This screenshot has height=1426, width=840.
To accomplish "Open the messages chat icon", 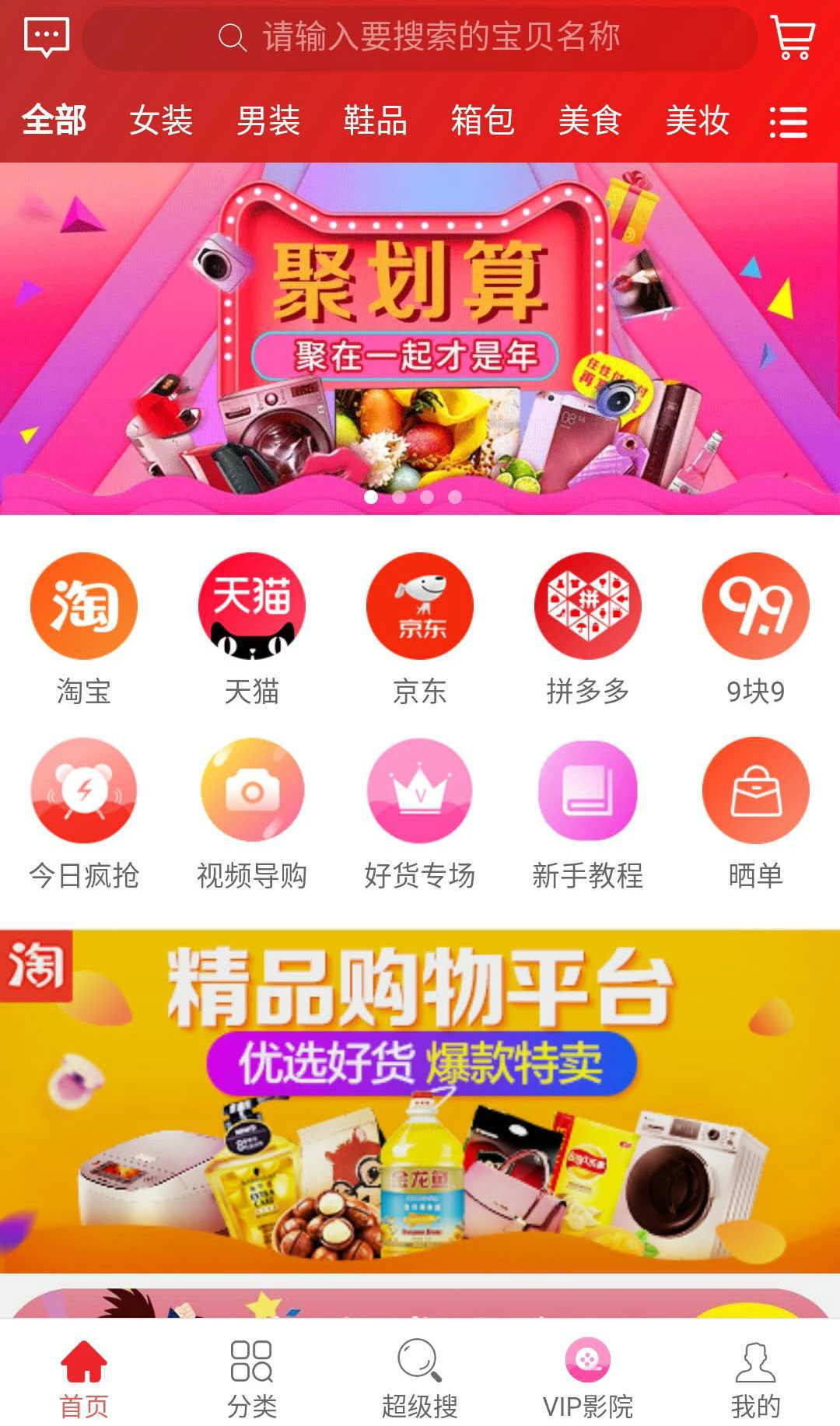I will 47,37.
